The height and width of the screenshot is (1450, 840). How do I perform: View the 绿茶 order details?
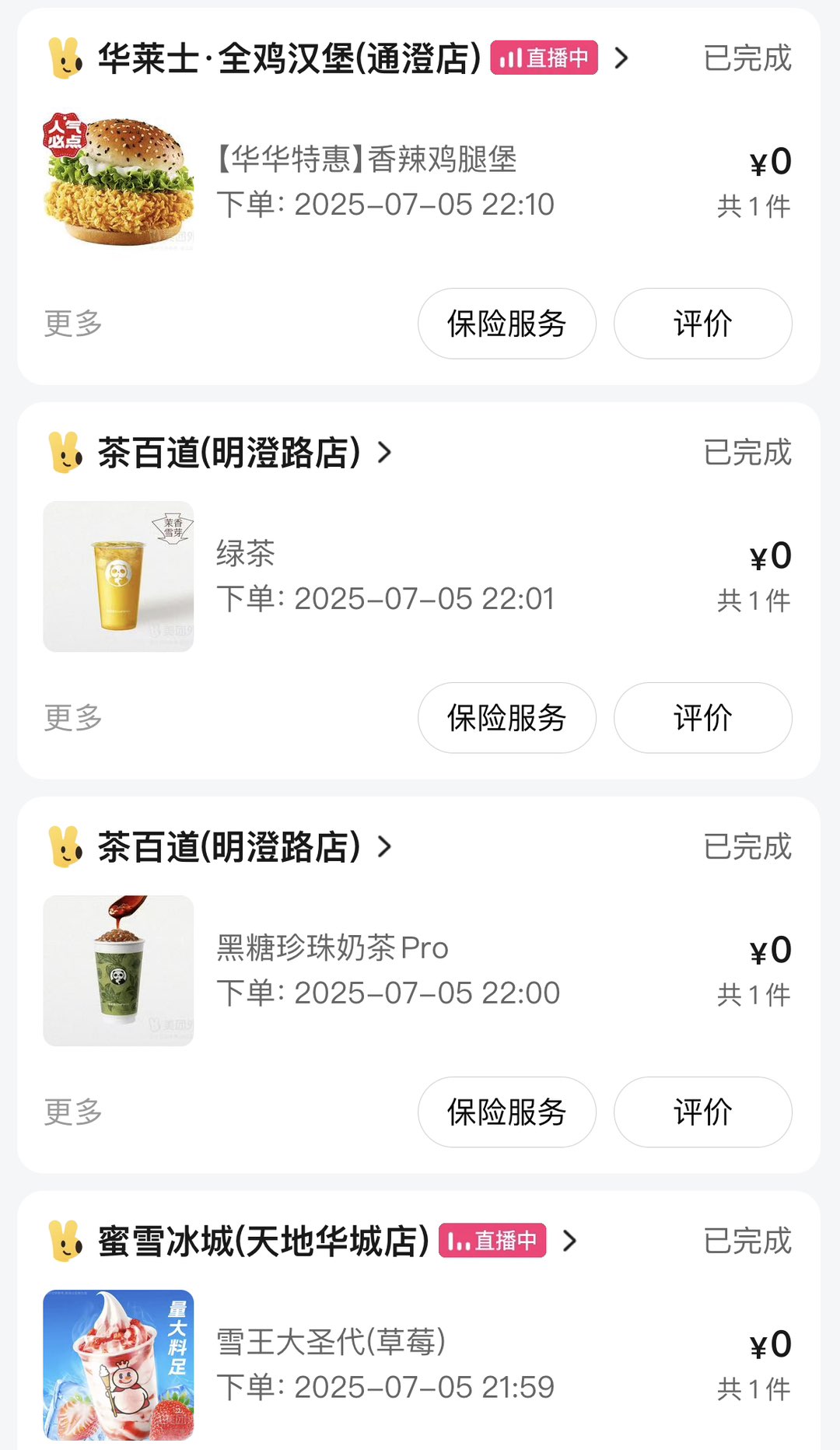coord(385,576)
